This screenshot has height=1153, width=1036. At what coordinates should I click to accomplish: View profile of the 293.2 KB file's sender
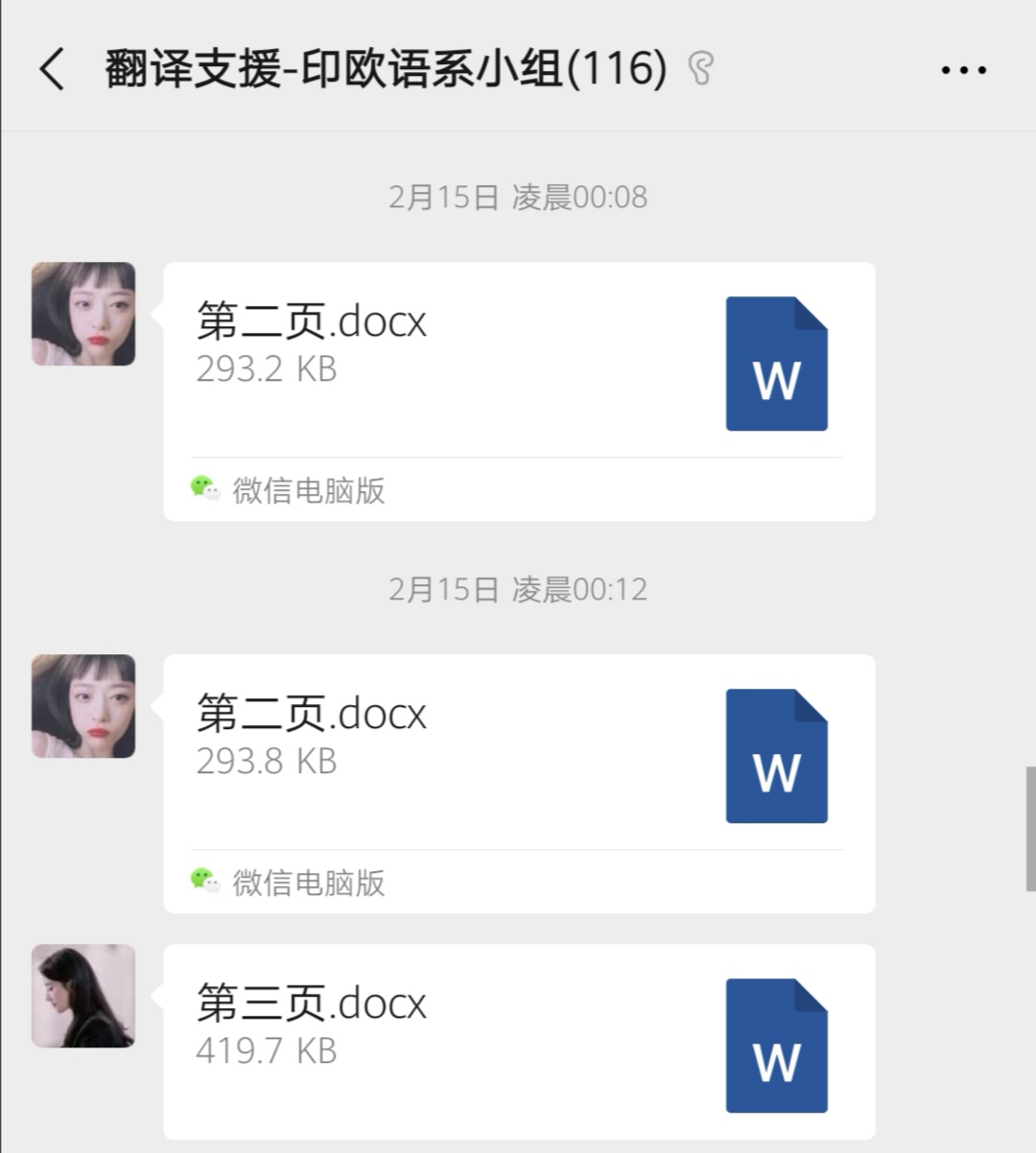pos(83,314)
